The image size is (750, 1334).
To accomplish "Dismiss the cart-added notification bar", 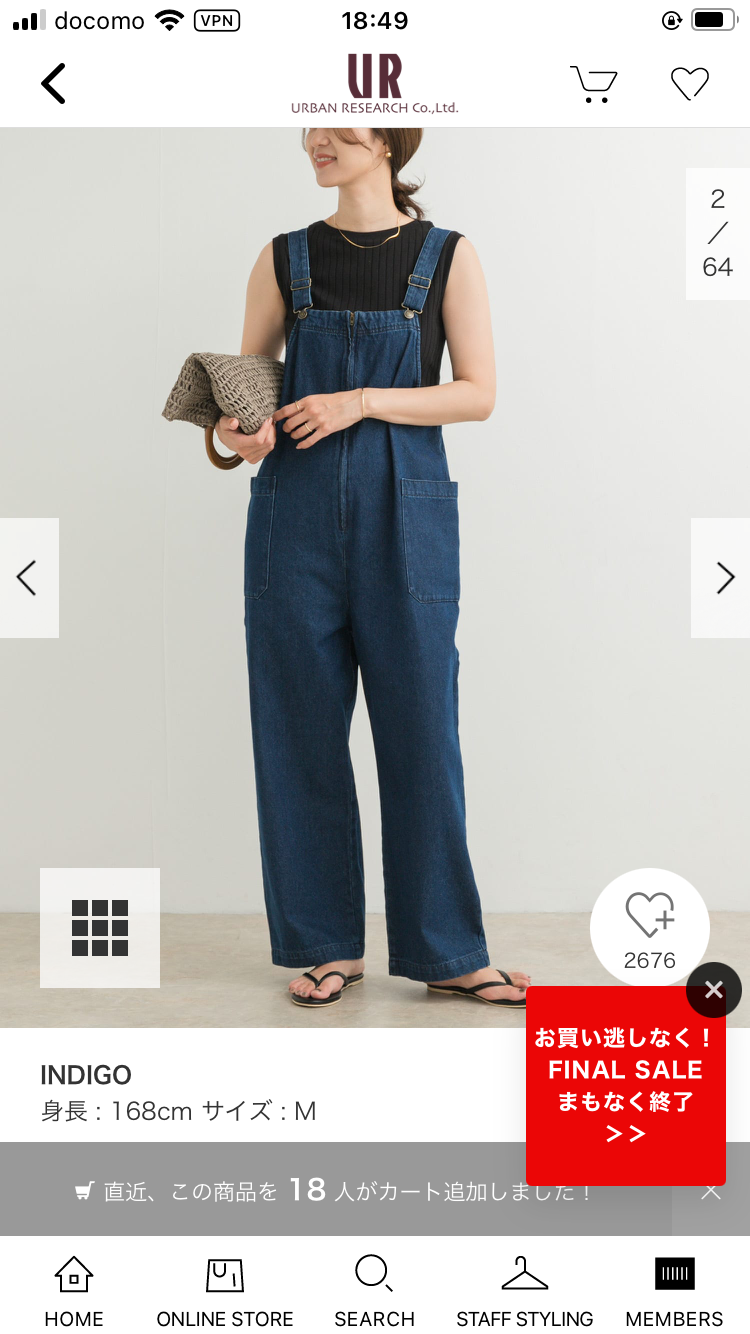I will click(x=711, y=1191).
